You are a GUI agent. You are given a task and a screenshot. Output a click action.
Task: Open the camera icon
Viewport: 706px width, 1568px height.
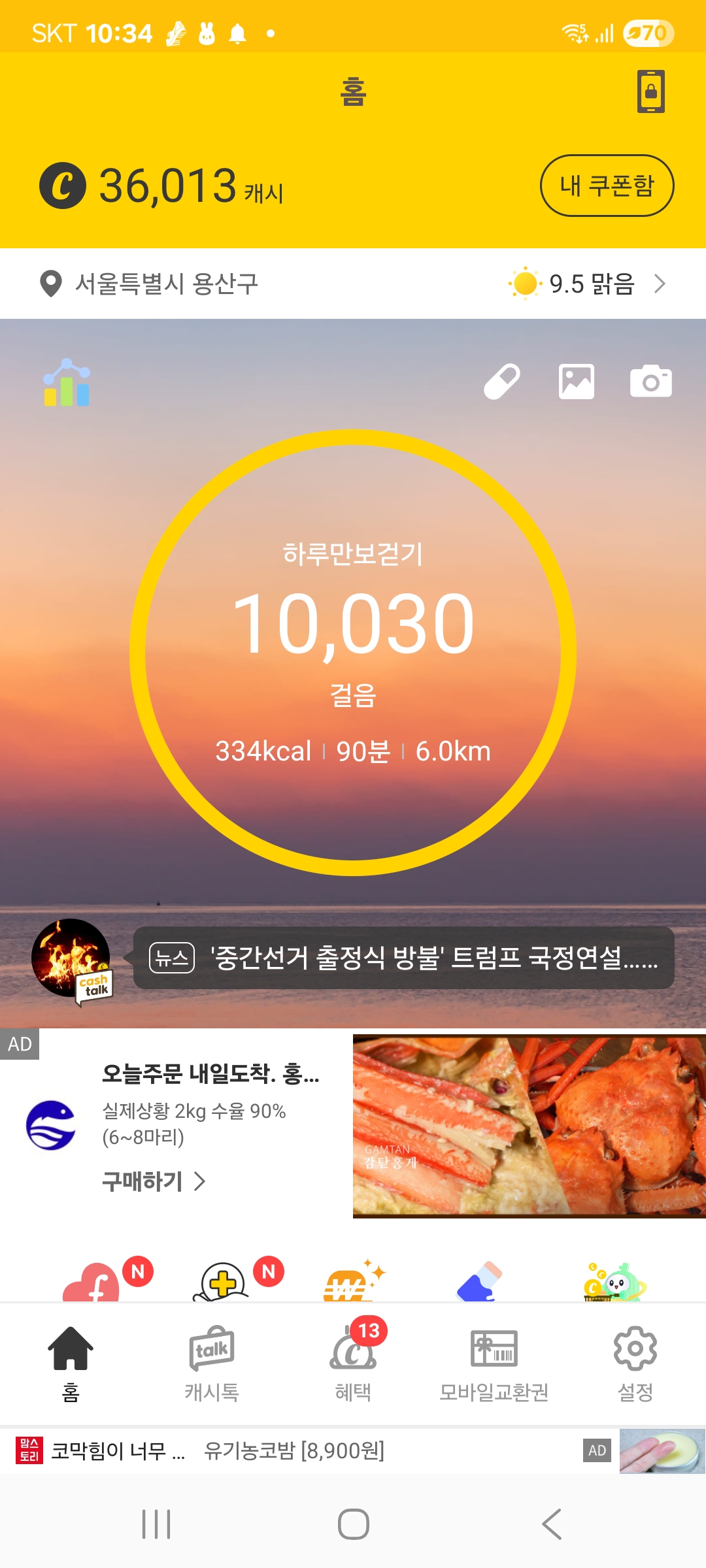click(650, 382)
